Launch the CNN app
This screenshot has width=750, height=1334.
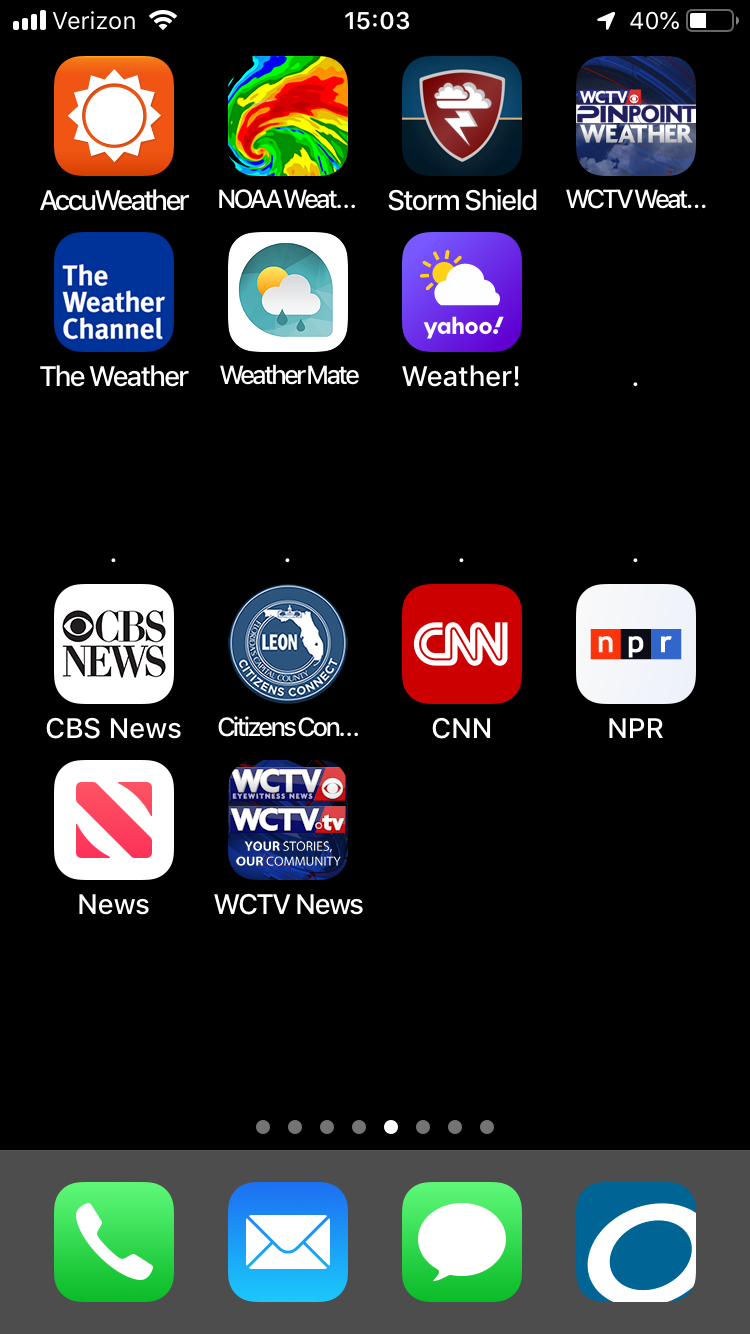462,644
